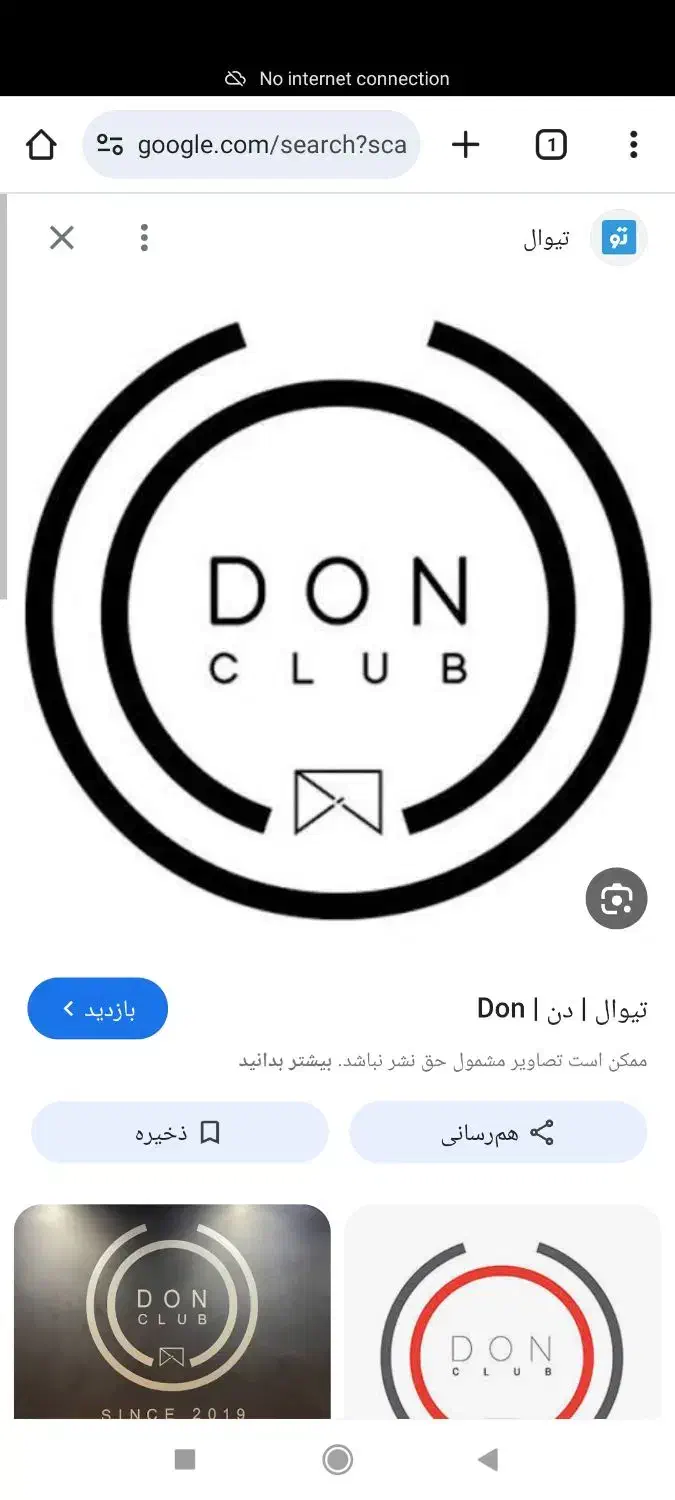Screen dimensions: 675x1500
Task: Open the tab switcher
Action: (x=551, y=145)
